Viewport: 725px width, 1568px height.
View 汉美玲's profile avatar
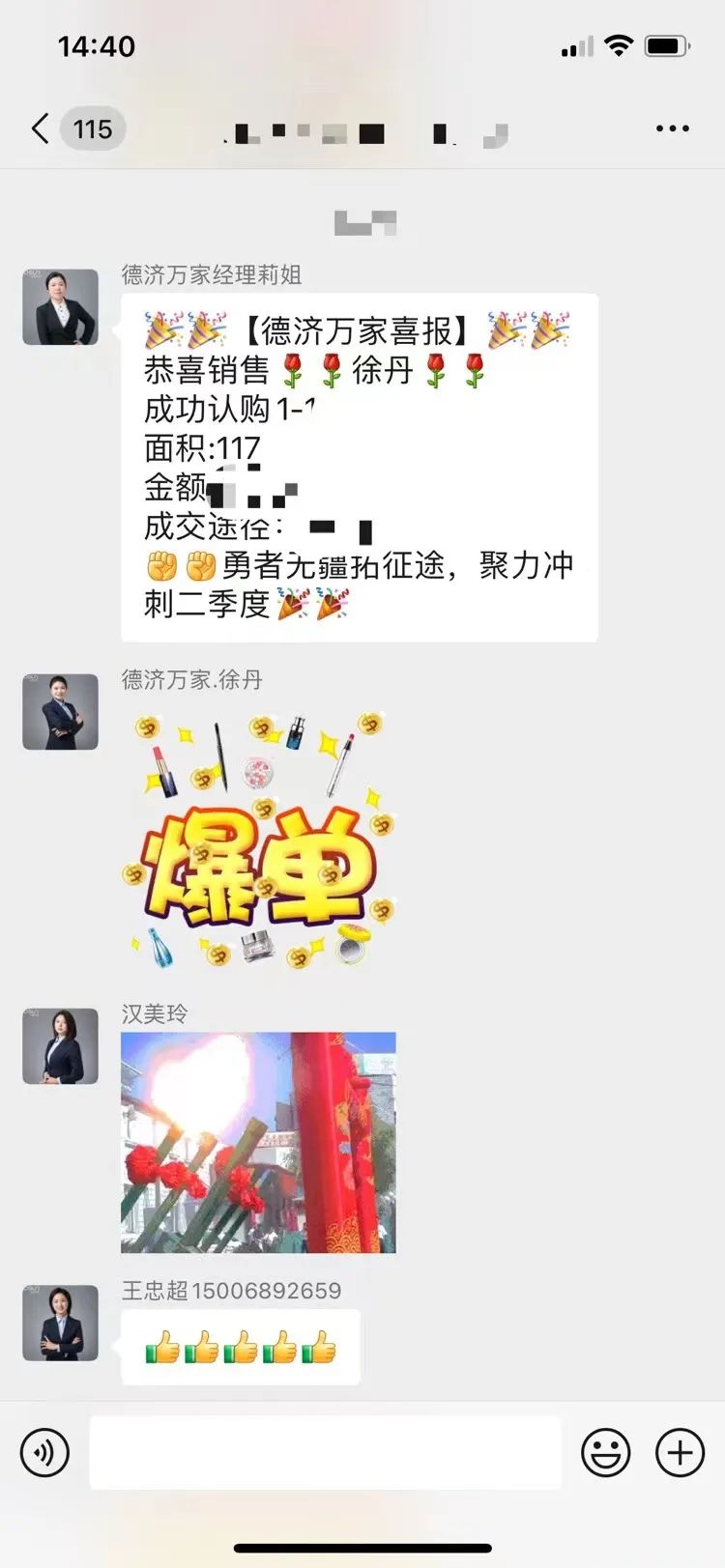coord(60,1046)
